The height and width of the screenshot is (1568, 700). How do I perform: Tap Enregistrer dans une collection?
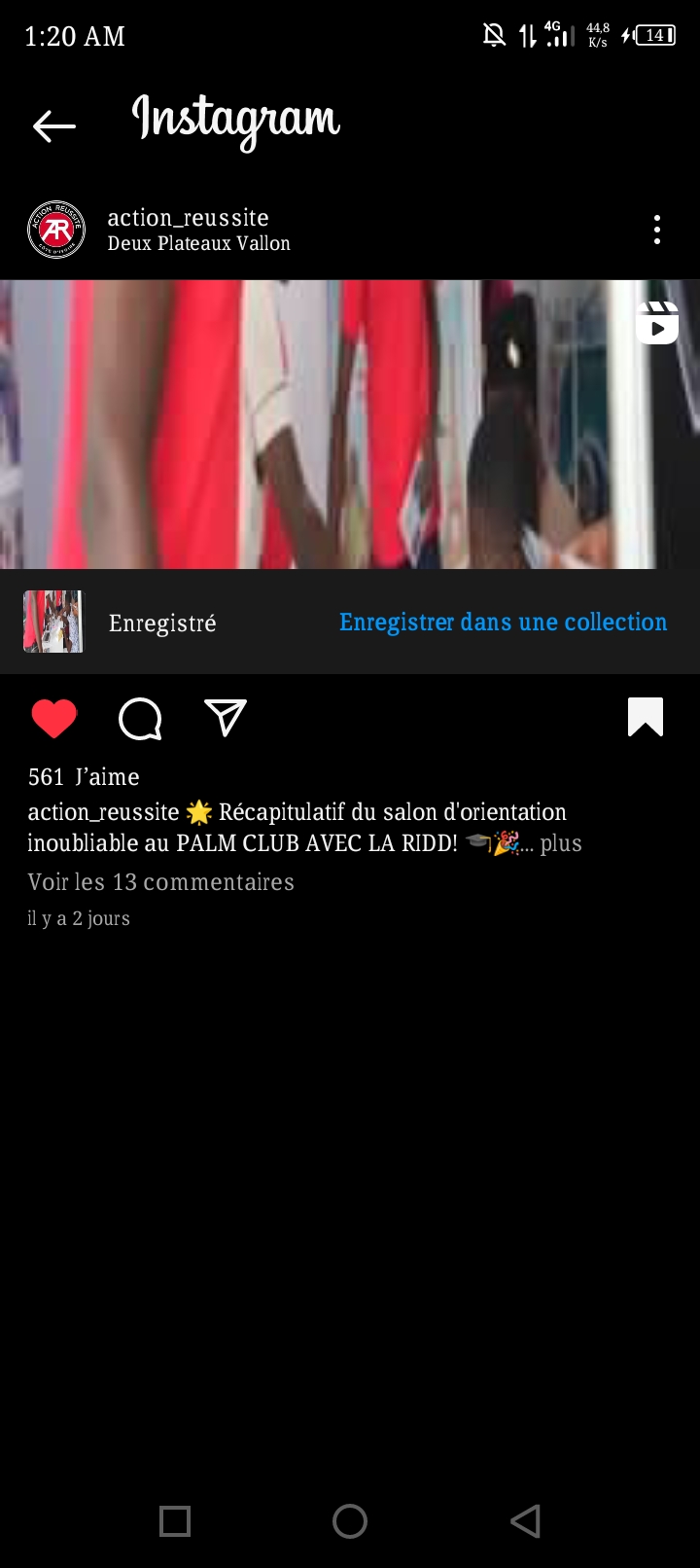point(503,623)
